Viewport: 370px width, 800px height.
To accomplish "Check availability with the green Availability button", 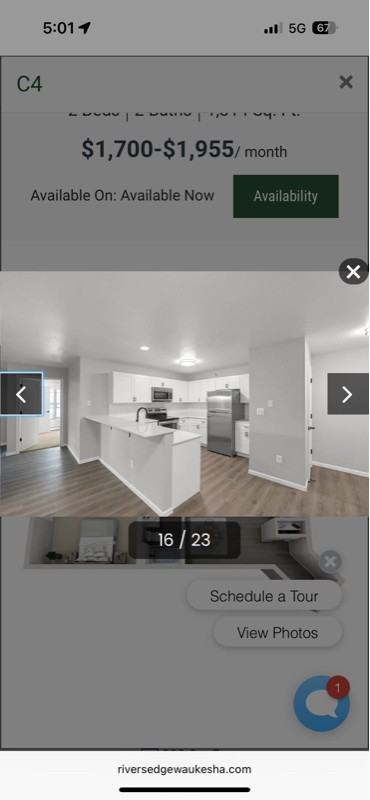I will 286,196.
